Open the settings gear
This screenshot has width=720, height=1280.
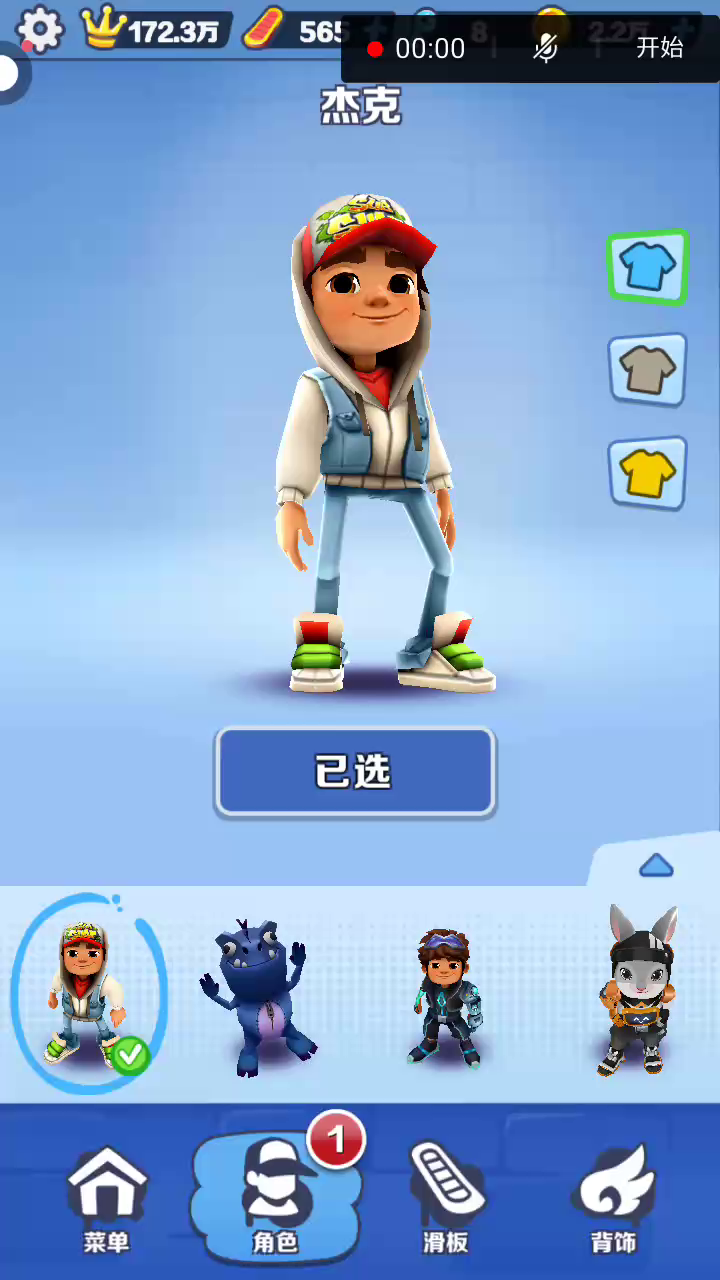coord(40,30)
